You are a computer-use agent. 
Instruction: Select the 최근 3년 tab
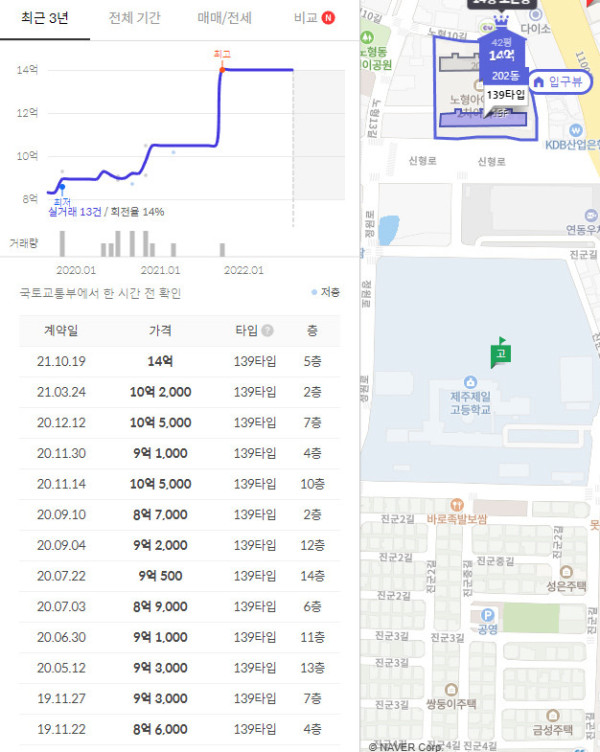(44, 19)
